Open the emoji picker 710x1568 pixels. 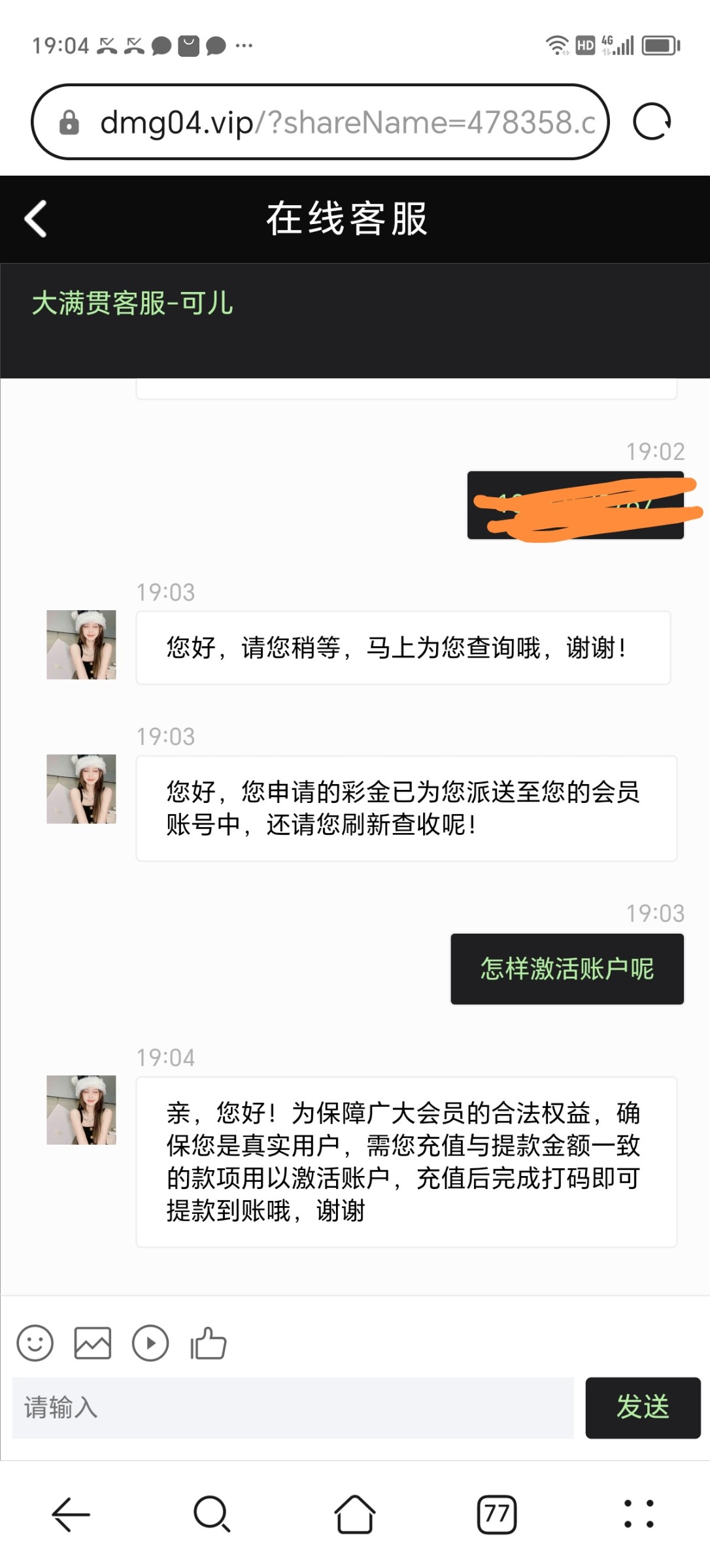(x=35, y=1343)
